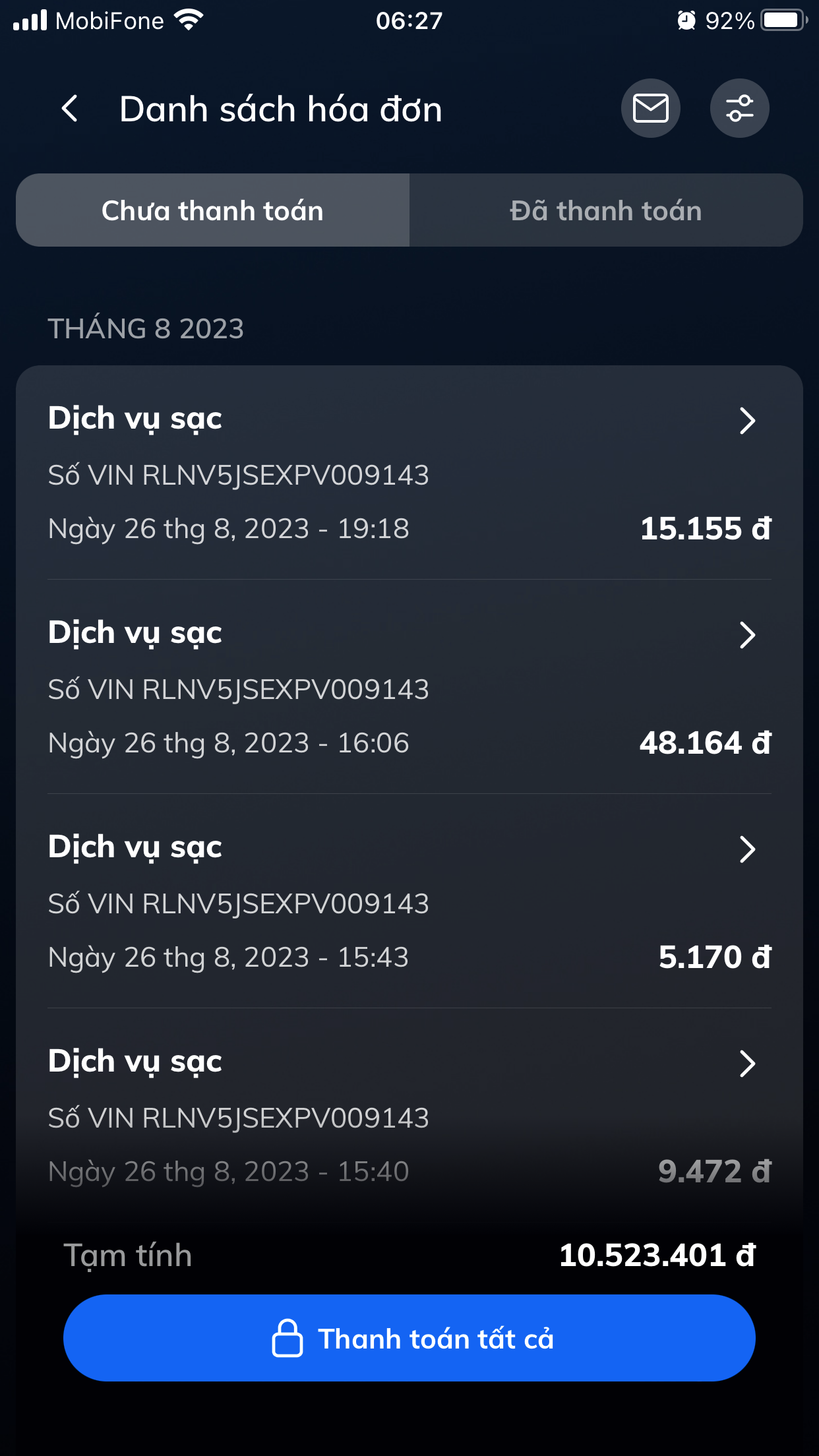The width and height of the screenshot is (819, 1456).
Task: Open the mail envelope icon
Action: coord(650,109)
